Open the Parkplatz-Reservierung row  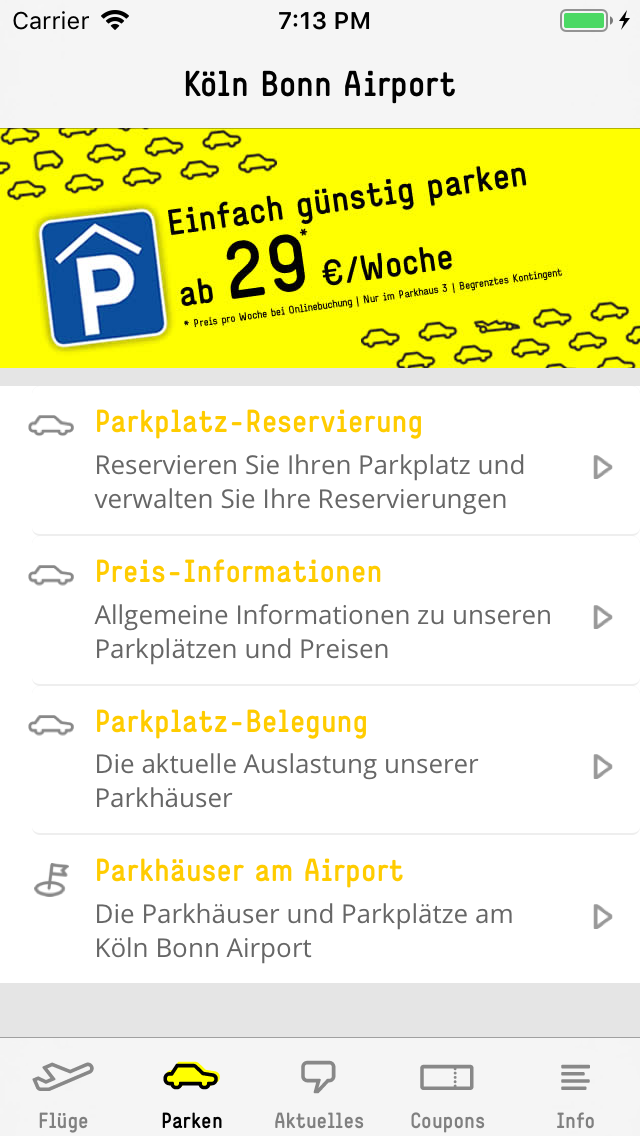pos(320,461)
